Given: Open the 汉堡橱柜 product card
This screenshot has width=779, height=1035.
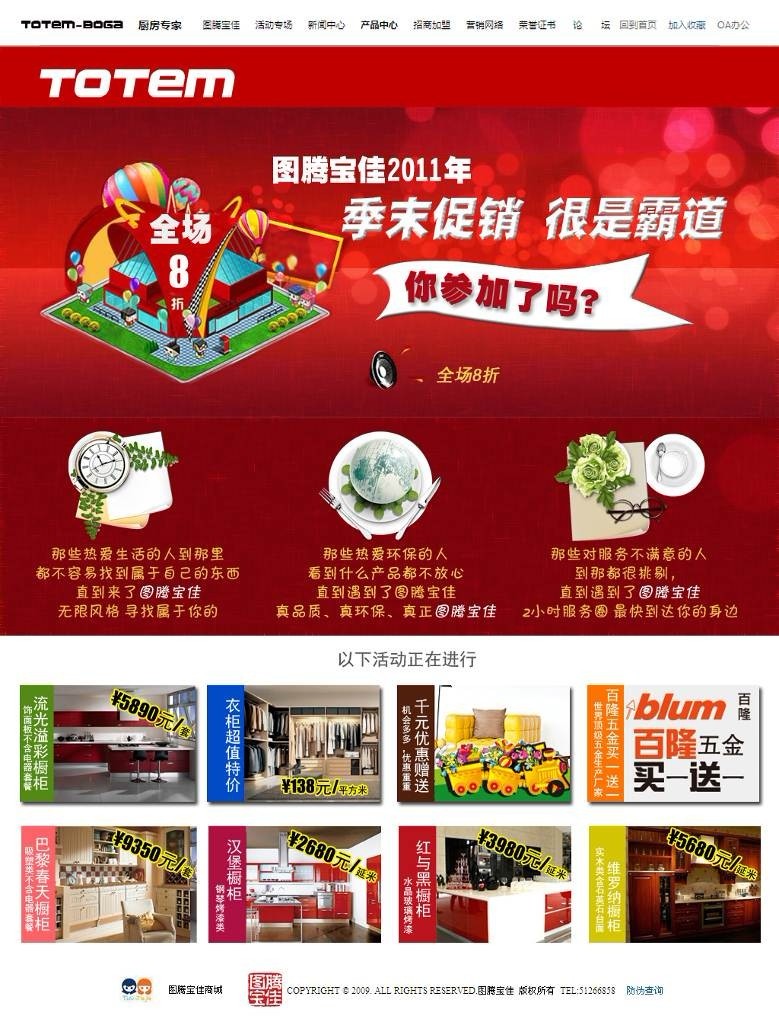Looking at the screenshot, I should coord(294,884).
